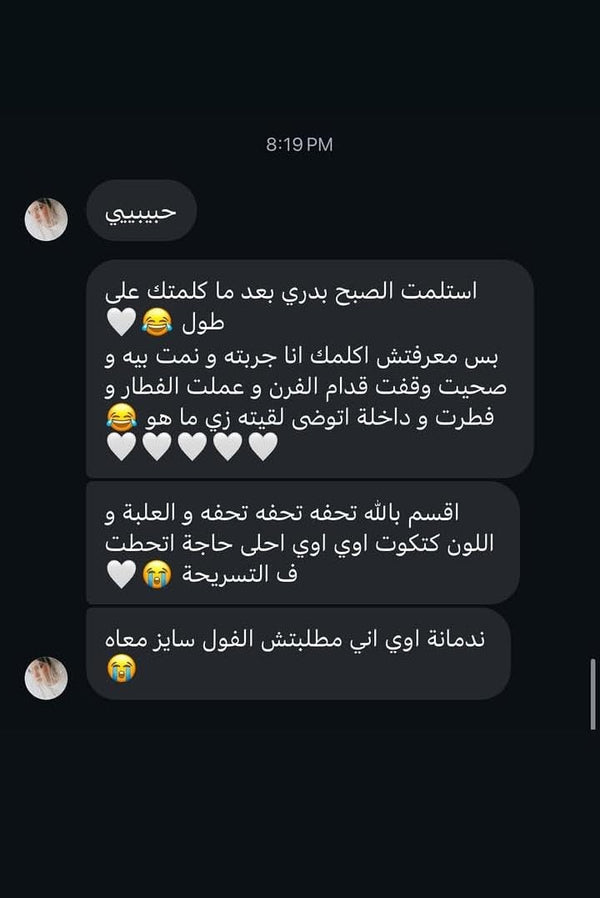This screenshot has height=898, width=600.
Task: Tap the profile picture next to the ندمانة message
Action: (46, 677)
